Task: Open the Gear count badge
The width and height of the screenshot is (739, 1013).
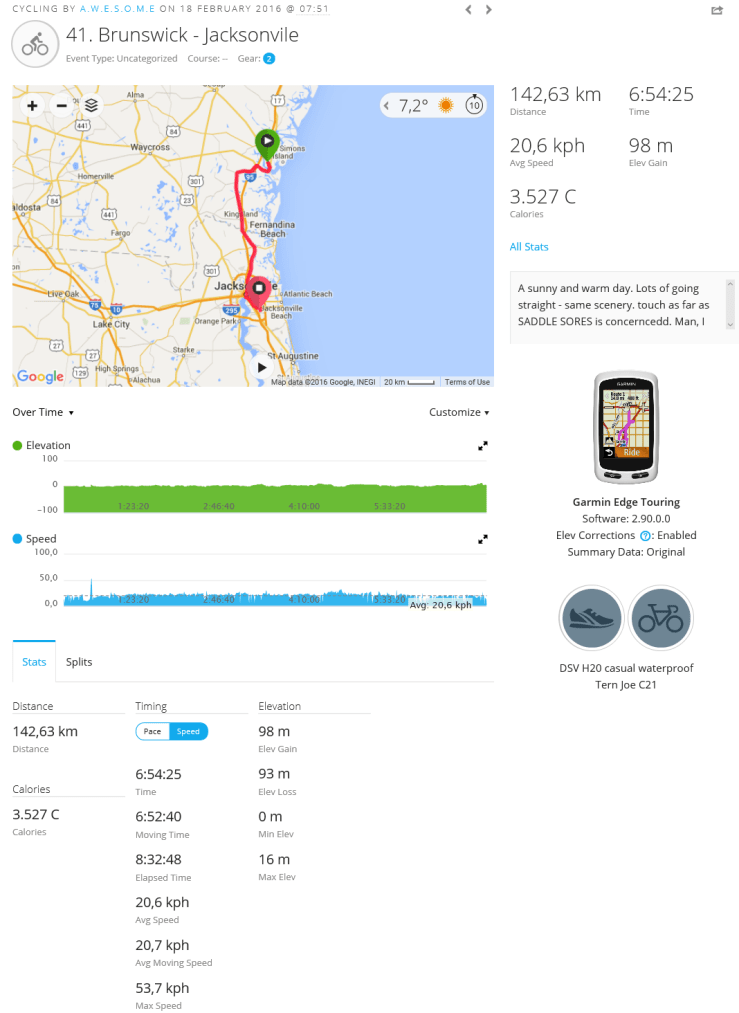Action: tap(269, 59)
